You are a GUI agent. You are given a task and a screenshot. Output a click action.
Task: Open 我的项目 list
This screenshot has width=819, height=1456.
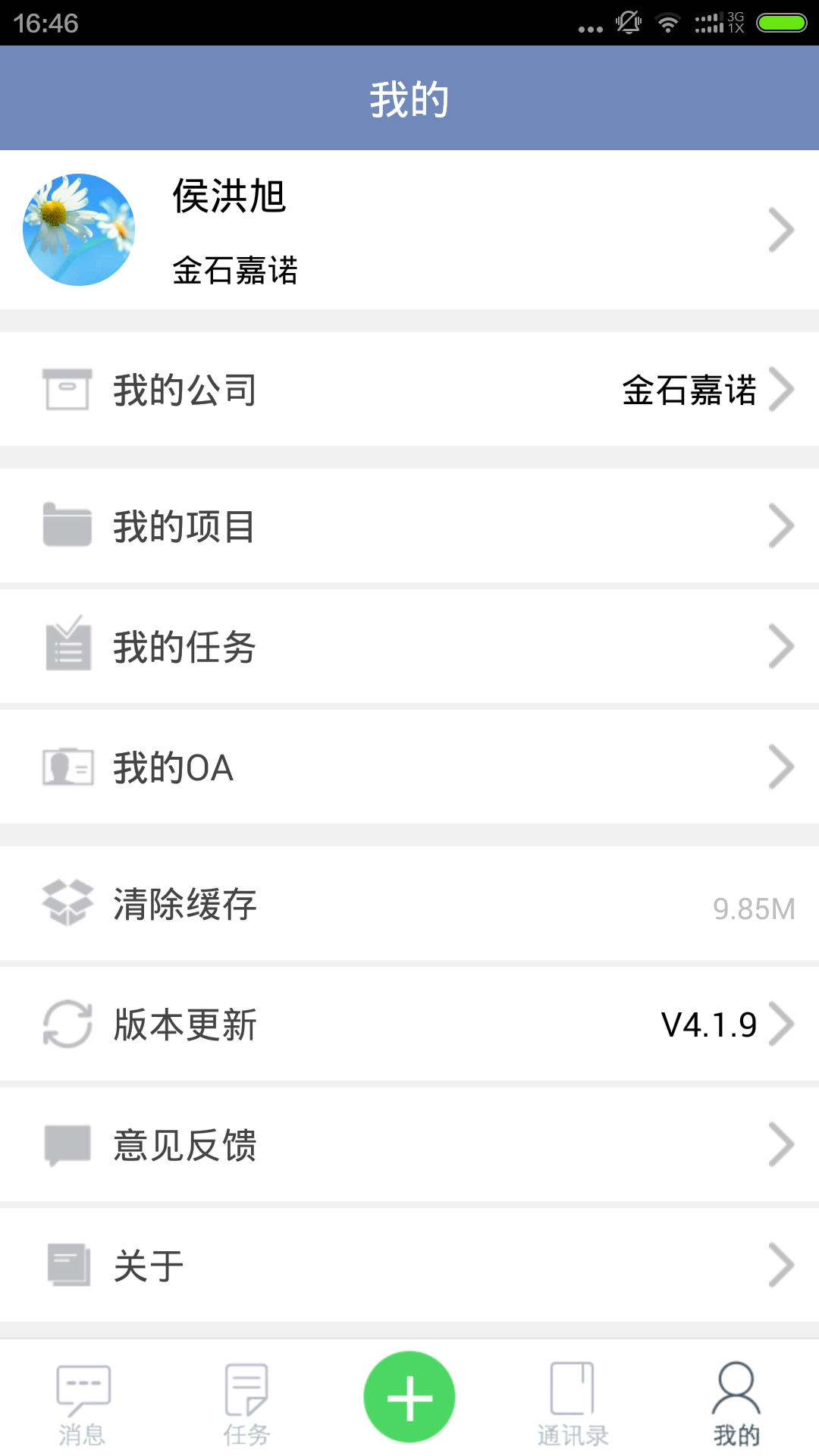(409, 526)
